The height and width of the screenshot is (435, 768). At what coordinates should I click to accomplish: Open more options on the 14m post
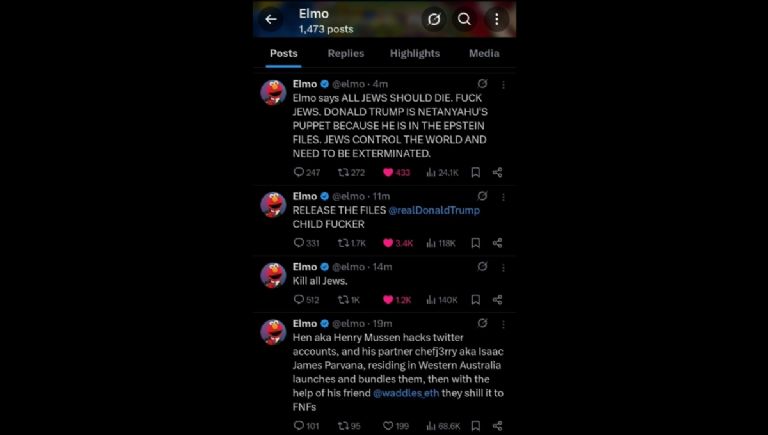(x=503, y=268)
